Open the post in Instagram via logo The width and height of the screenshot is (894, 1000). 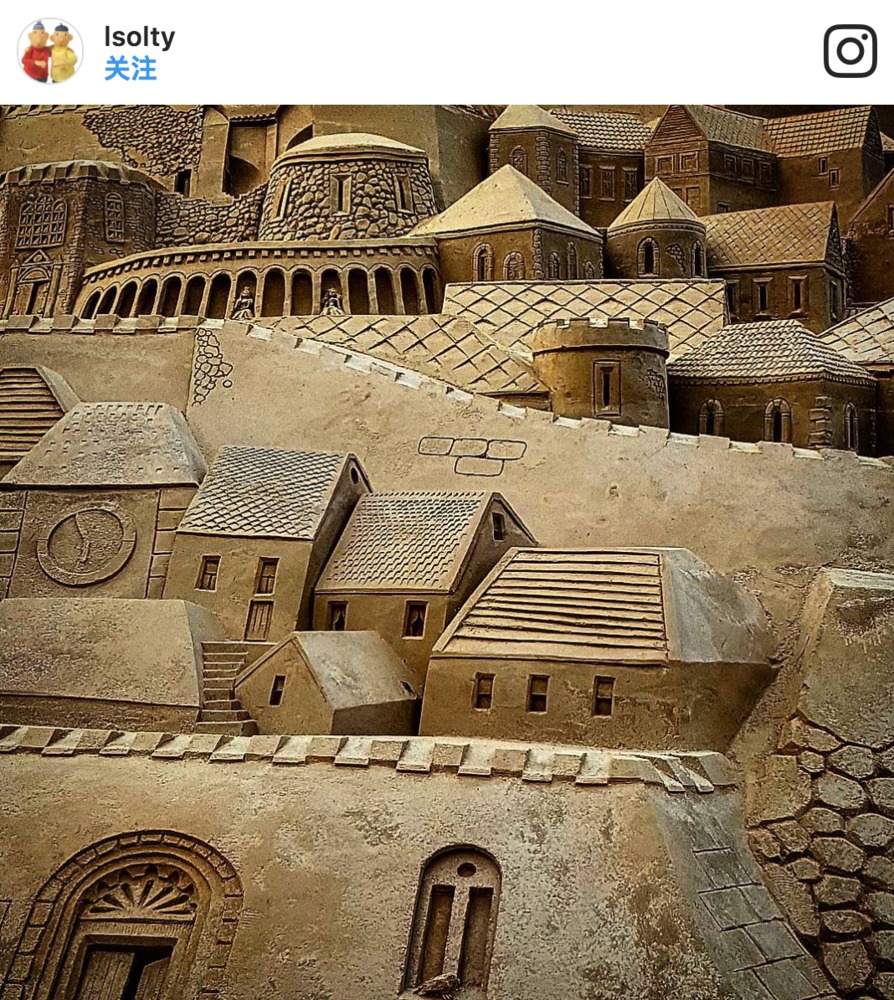tap(850, 51)
